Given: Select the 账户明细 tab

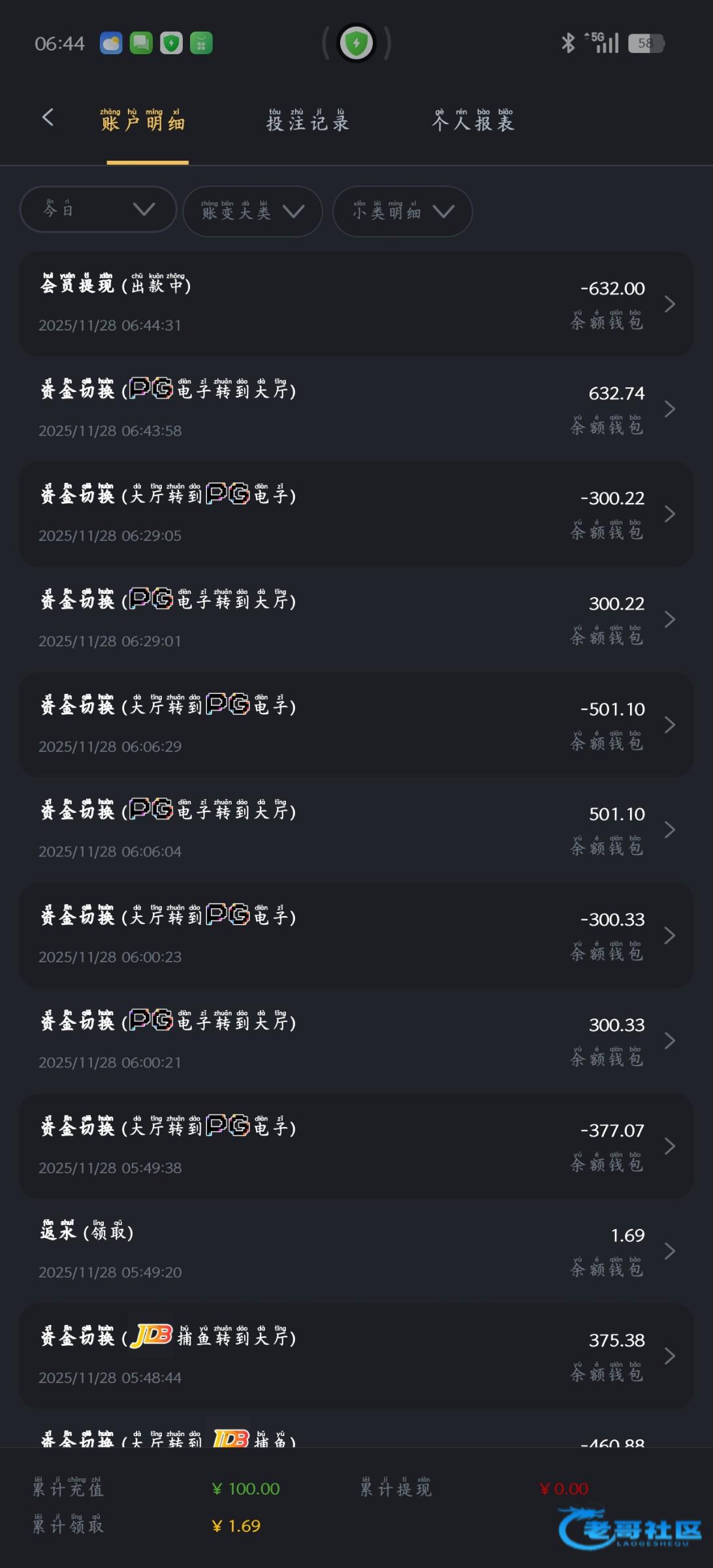Looking at the screenshot, I should click(144, 122).
